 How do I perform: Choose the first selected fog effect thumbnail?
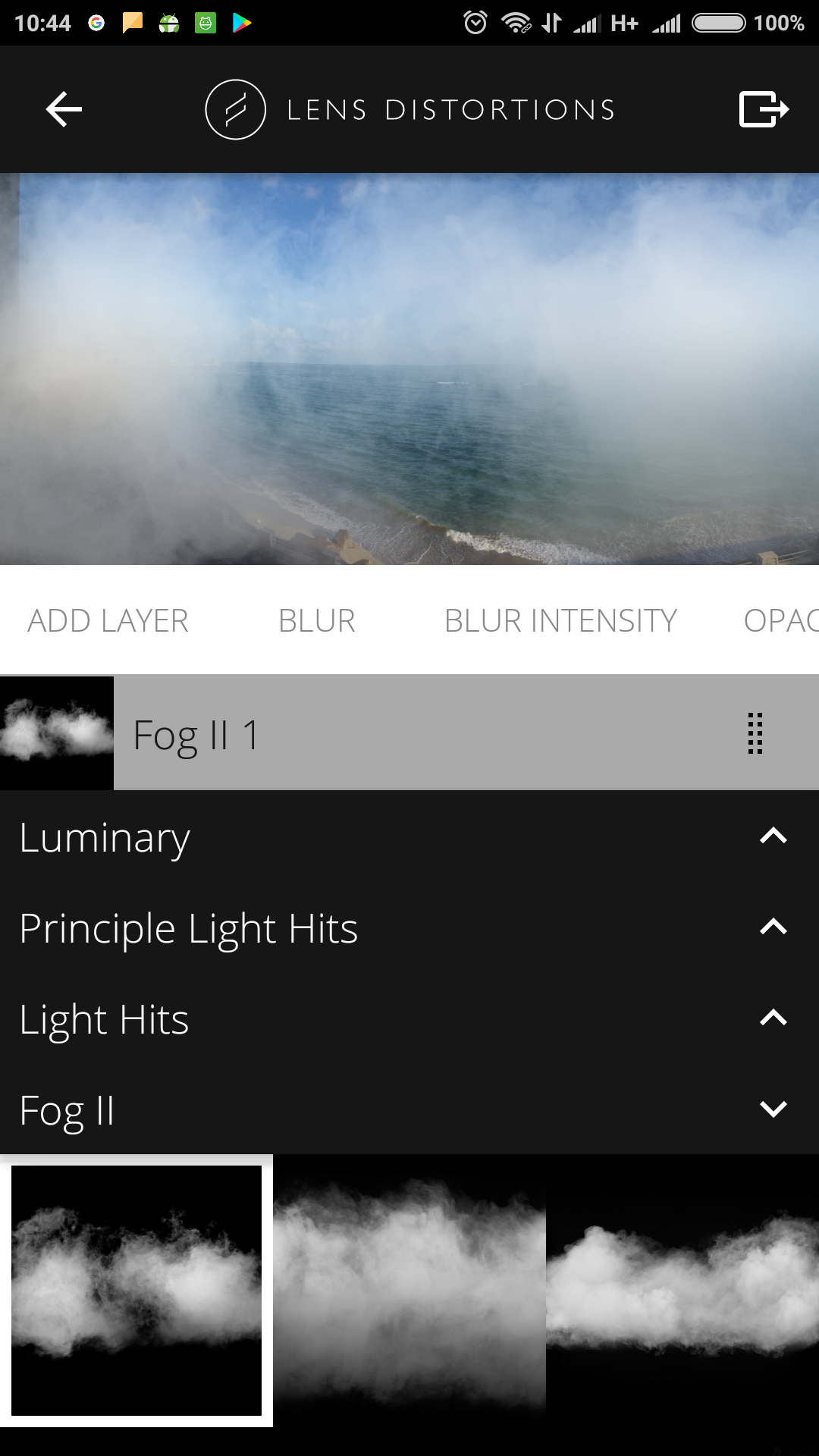click(x=136, y=1291)
